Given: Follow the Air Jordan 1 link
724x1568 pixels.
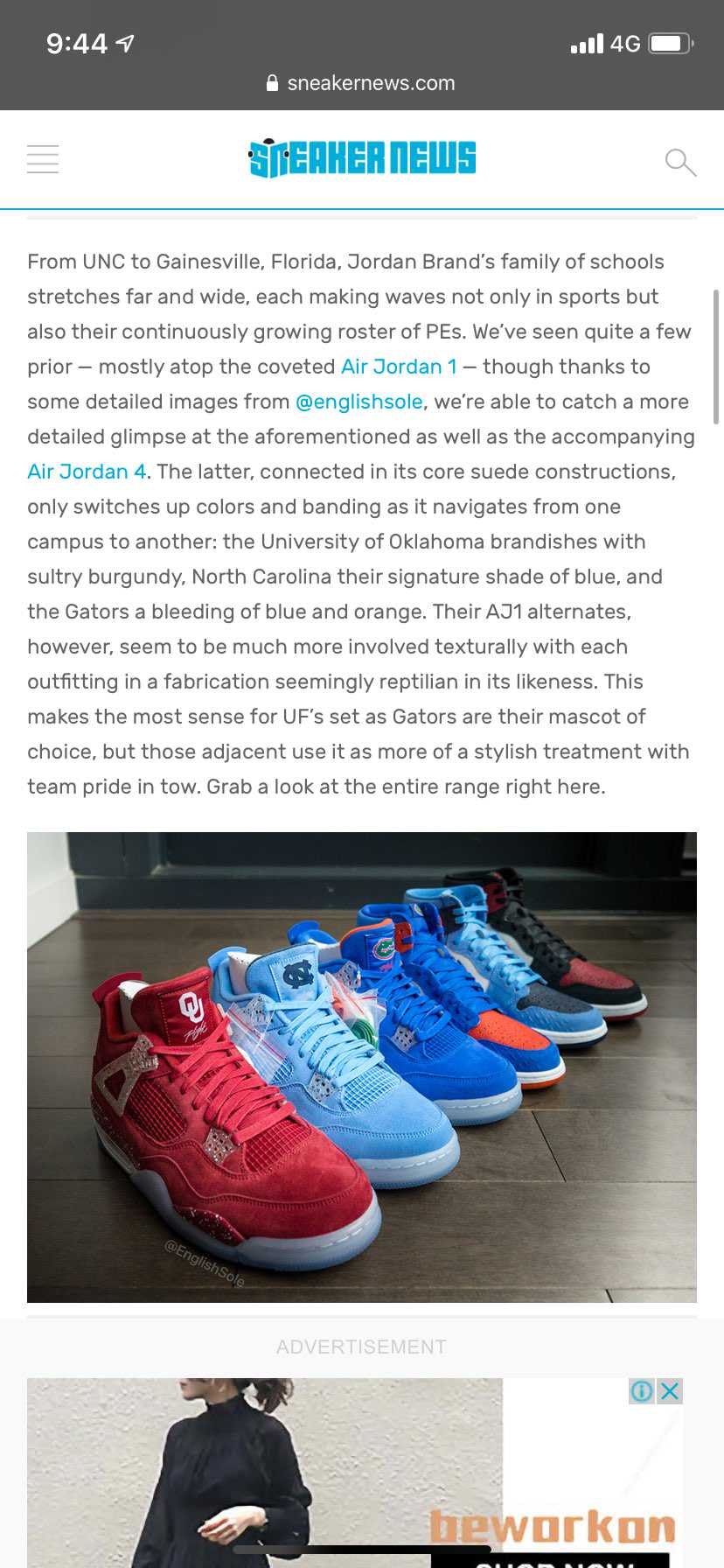Looking at the screenshot, I should click(x=399, y=367).
